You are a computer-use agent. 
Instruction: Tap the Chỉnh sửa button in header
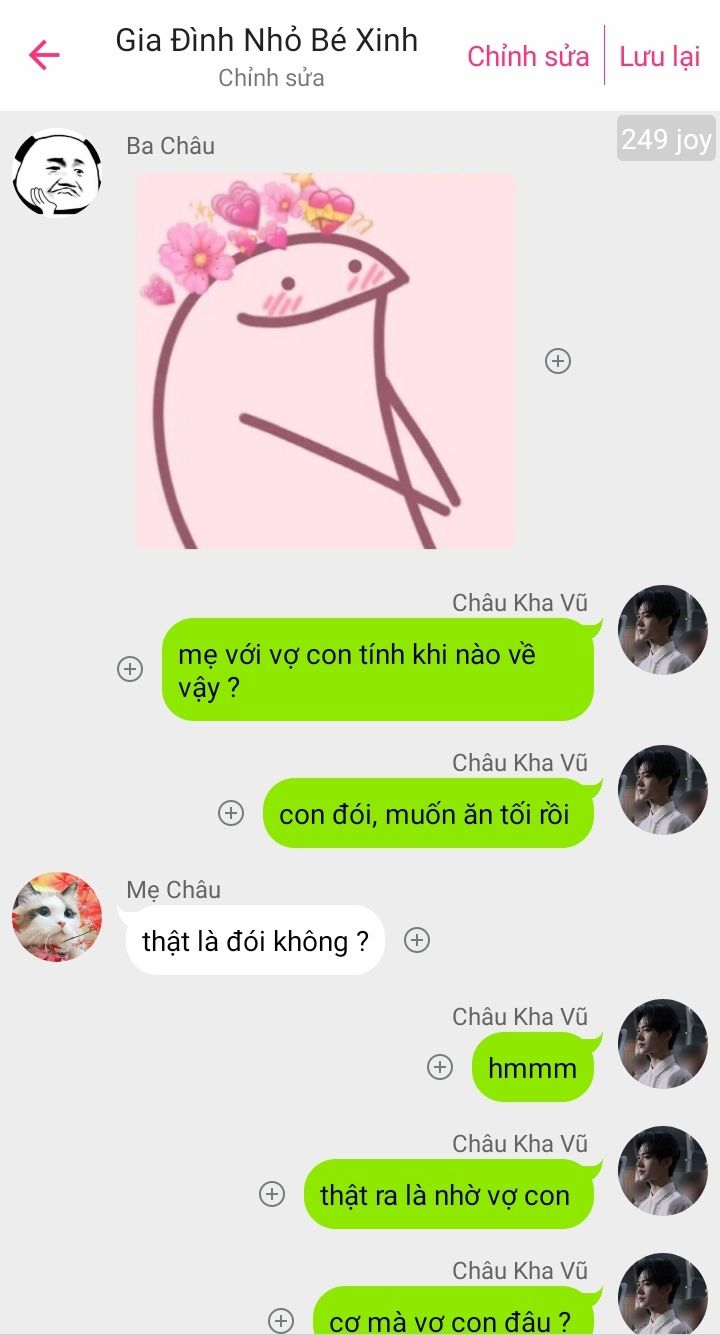[528, 56]
